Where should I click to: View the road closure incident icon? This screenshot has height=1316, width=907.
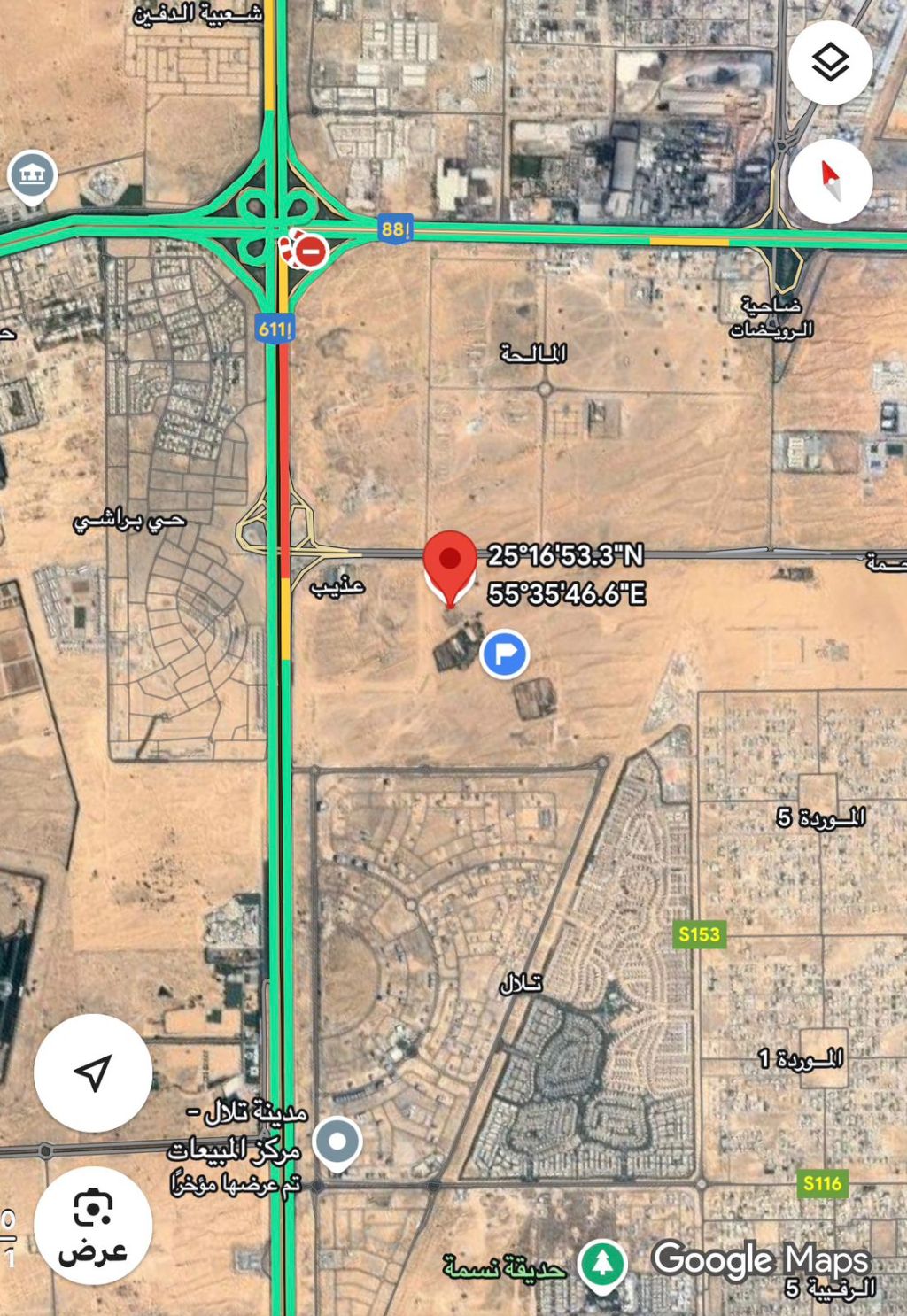[x=309, y=251]
